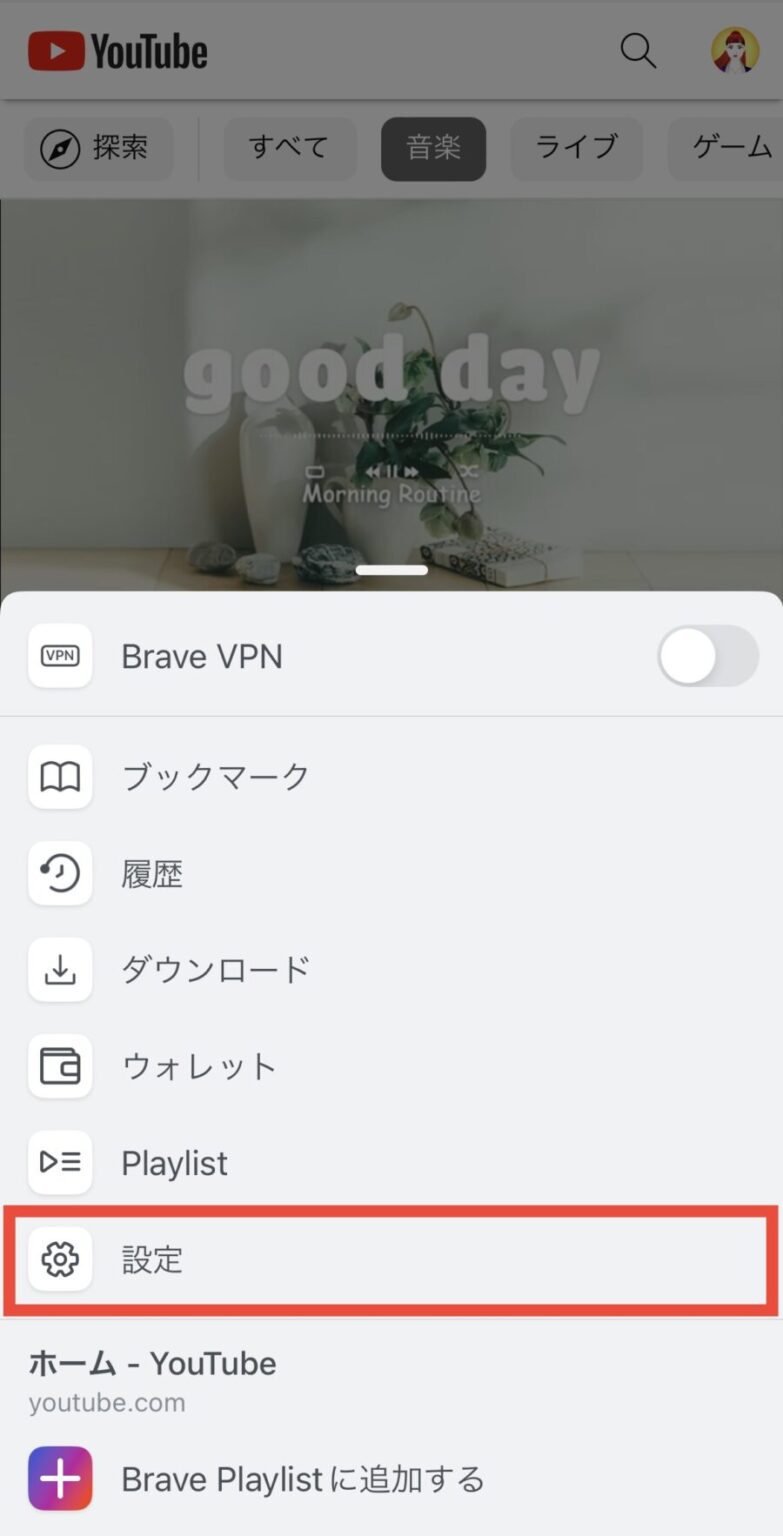Open the 履歴 (History) icon

60,873
